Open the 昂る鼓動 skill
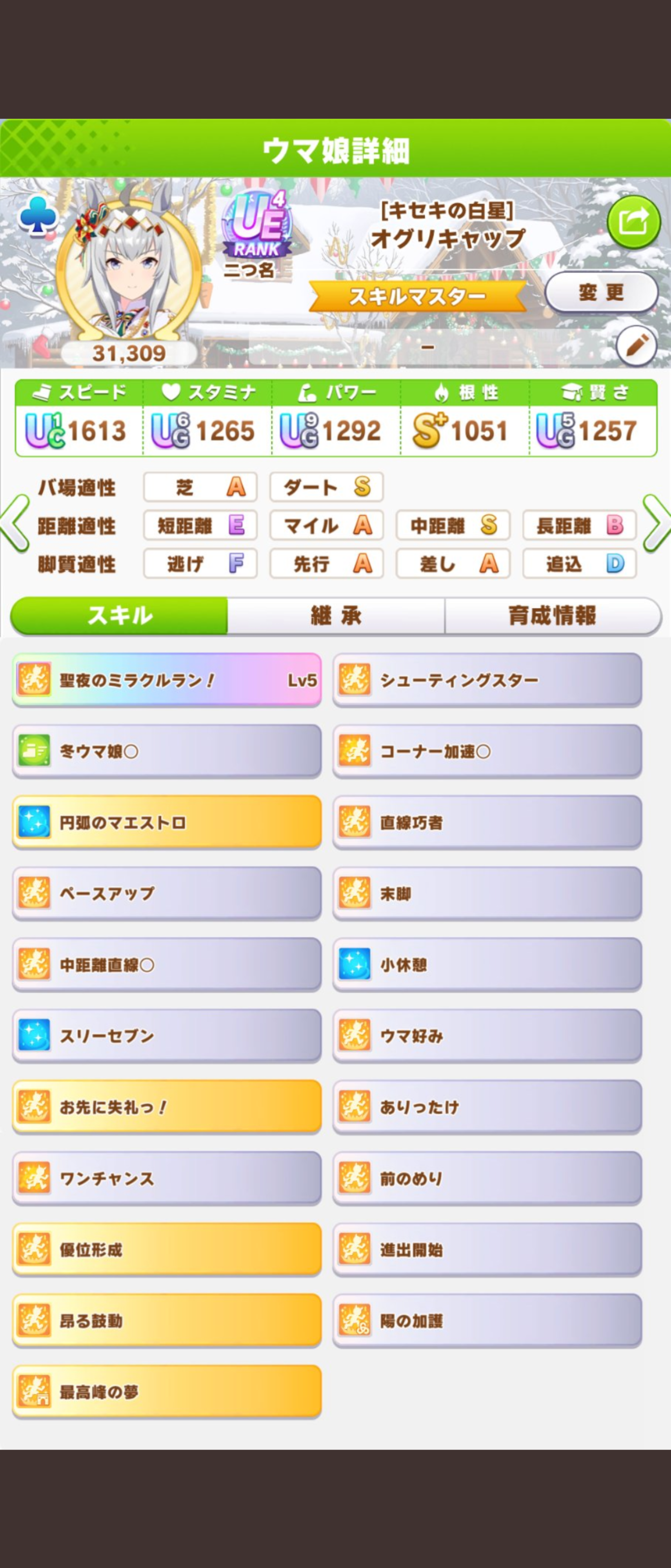Image resolution: width=671 pixels, height=1568 pixels. tap(167, 1320)
